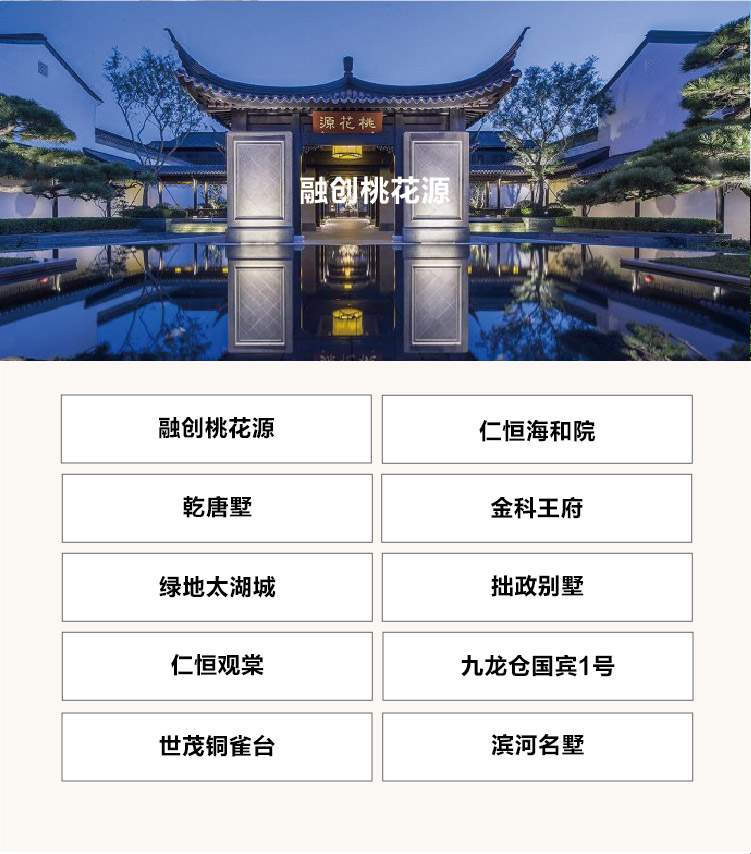Open the 绿地太湖城 option
Viewport: 751px width, 854px height.
[216, 587]
